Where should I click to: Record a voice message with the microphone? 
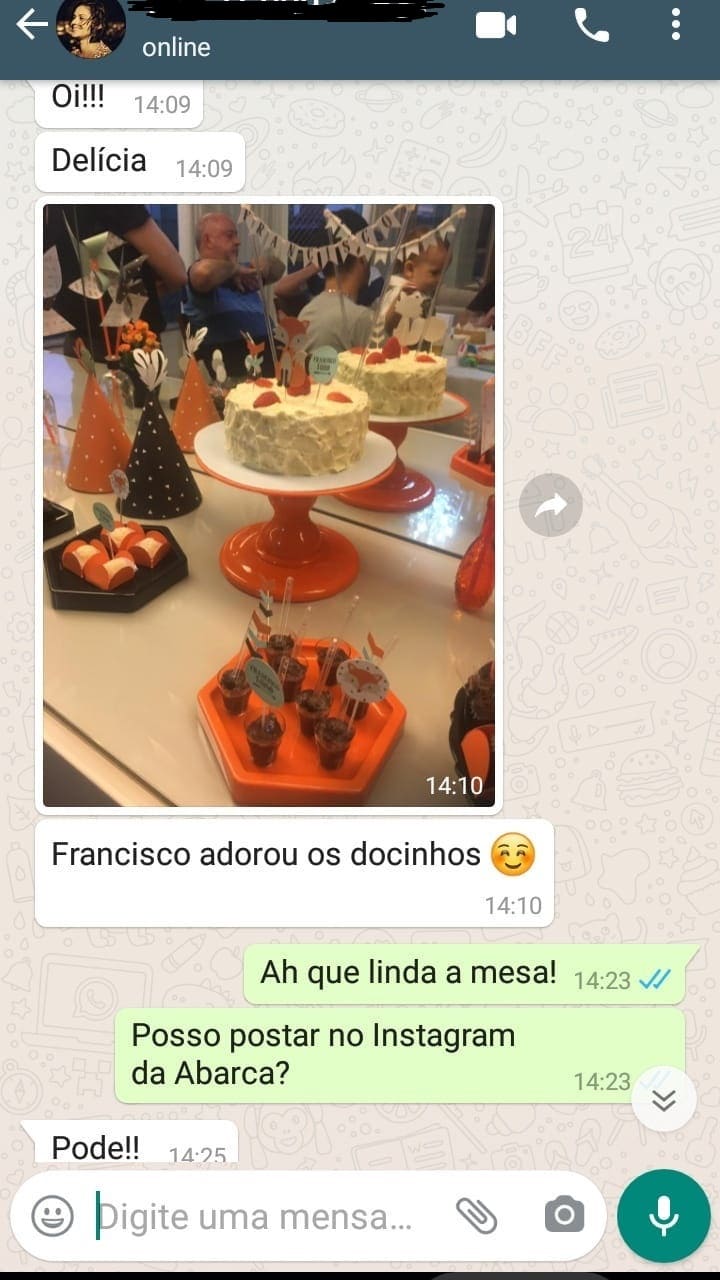pos(663,1216)
